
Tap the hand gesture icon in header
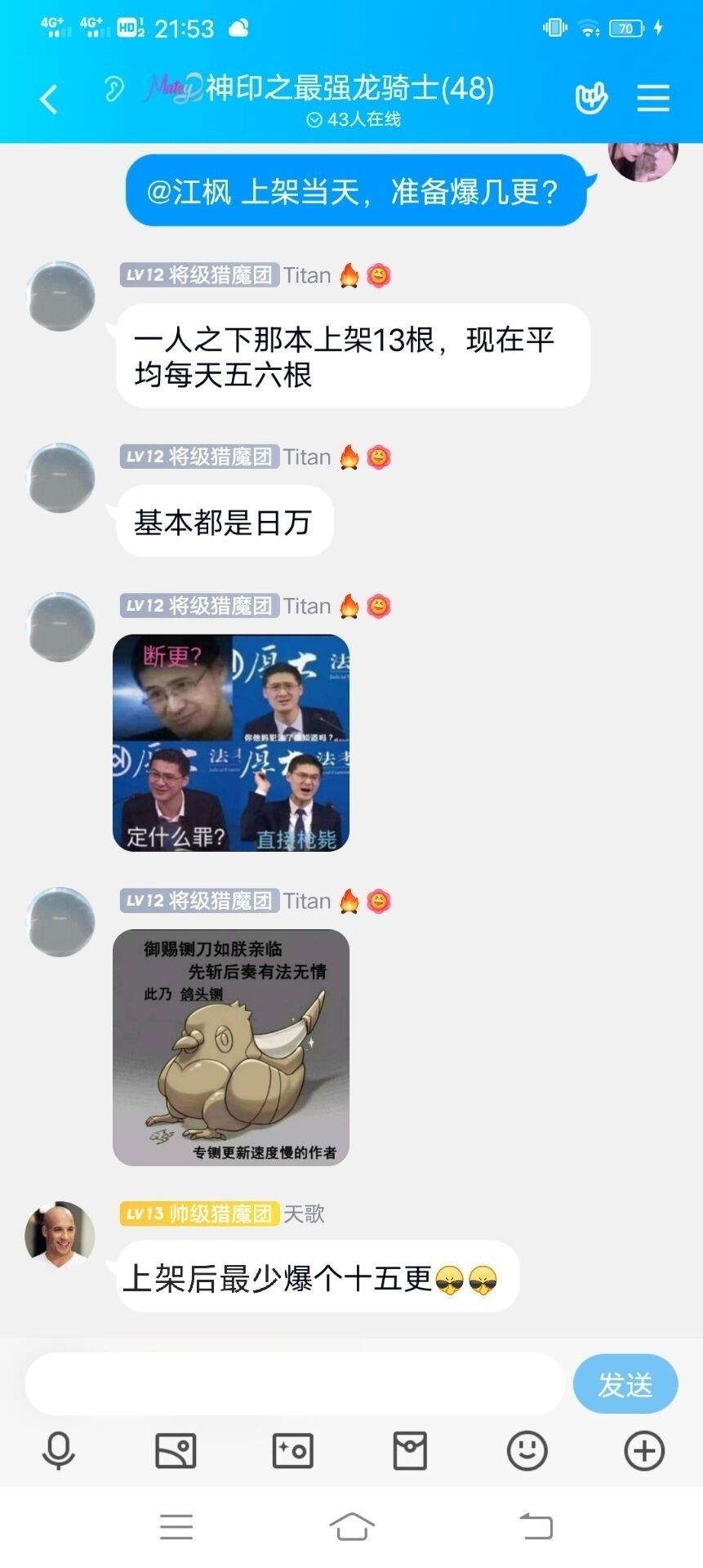tap(591, 99)
